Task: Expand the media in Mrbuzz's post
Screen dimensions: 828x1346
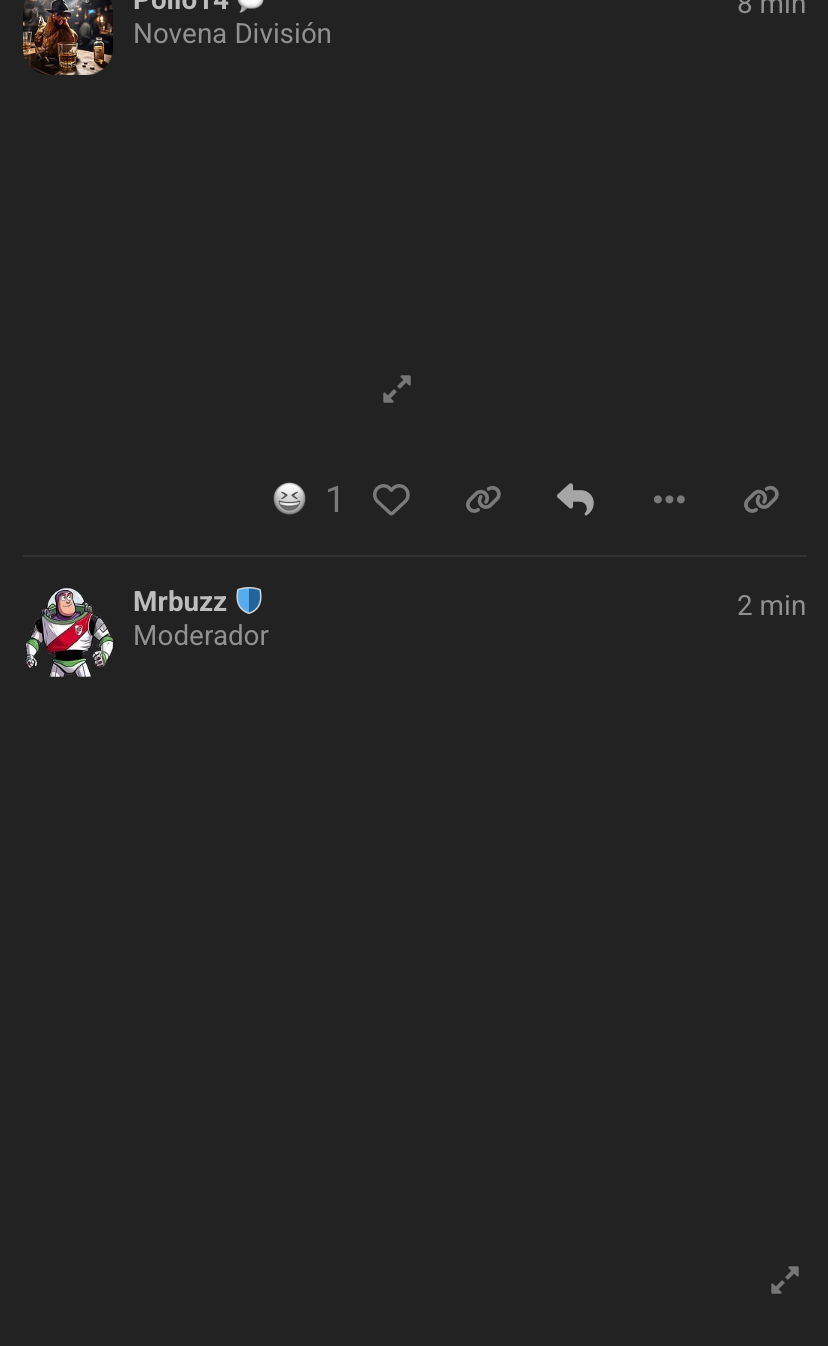Action: 785,1280
